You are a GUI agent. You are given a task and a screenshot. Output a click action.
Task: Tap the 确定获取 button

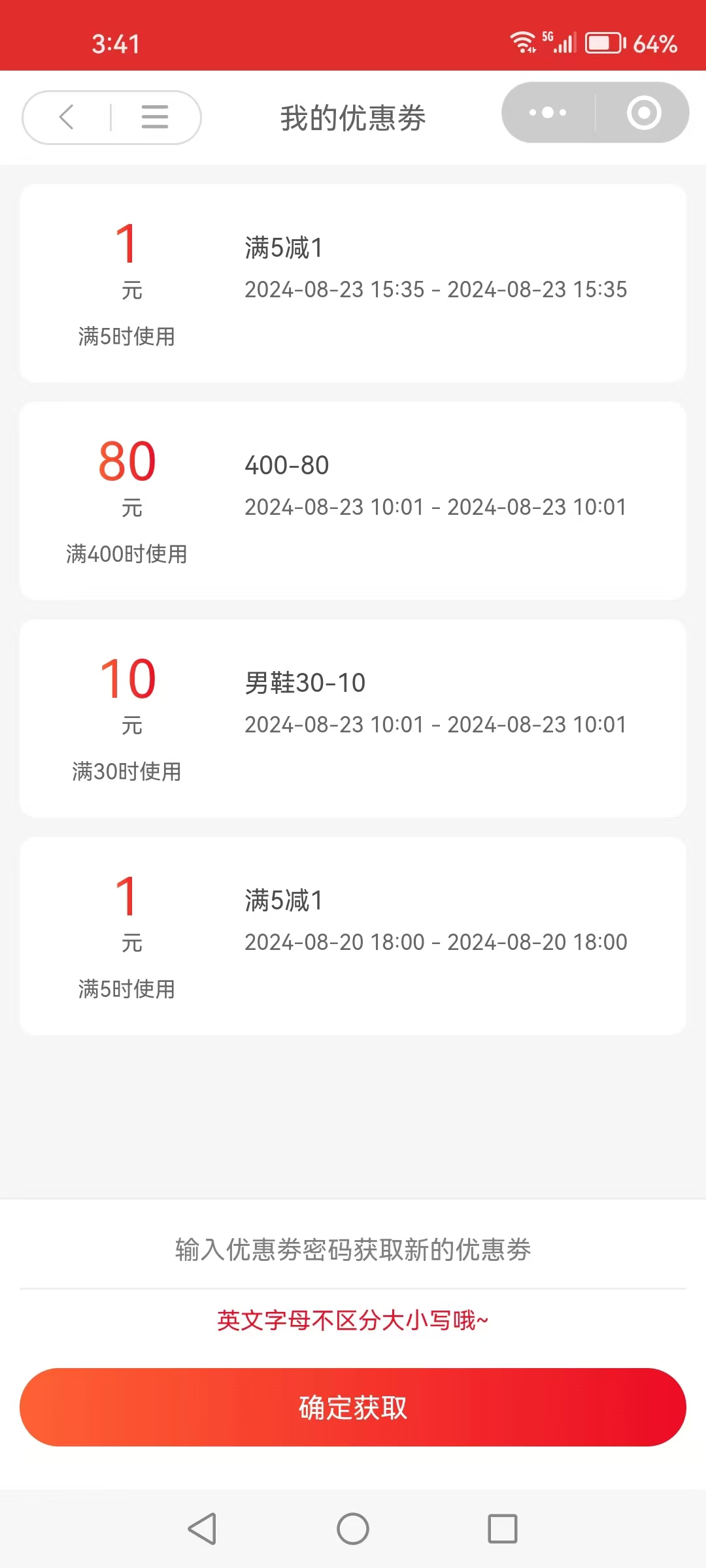(353, 1407)
